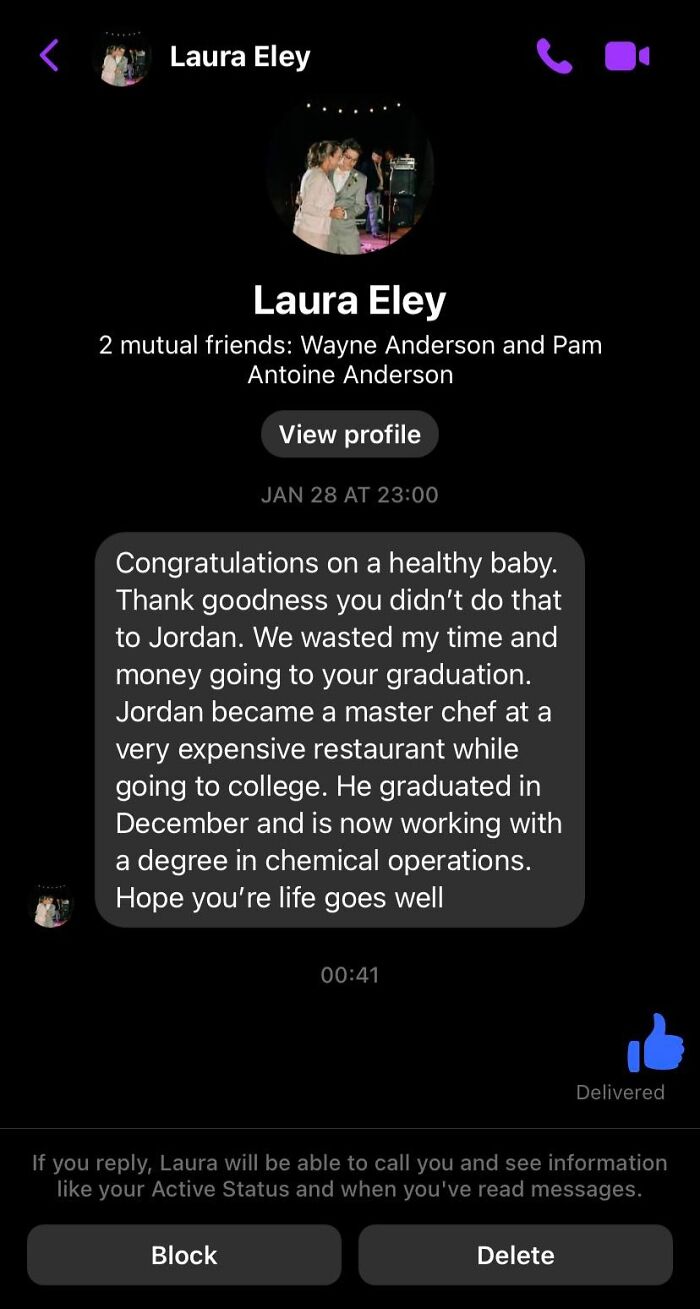
Task: Block Laura Eley
Action: click(184, 1255)
